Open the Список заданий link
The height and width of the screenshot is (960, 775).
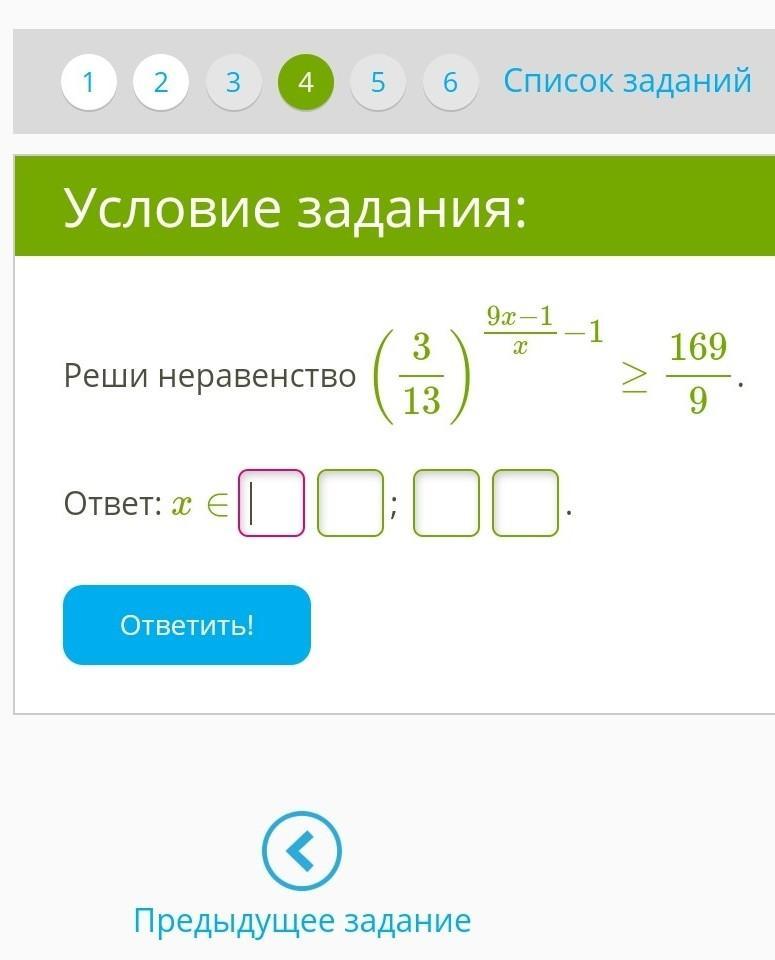(x=627, y=80)
